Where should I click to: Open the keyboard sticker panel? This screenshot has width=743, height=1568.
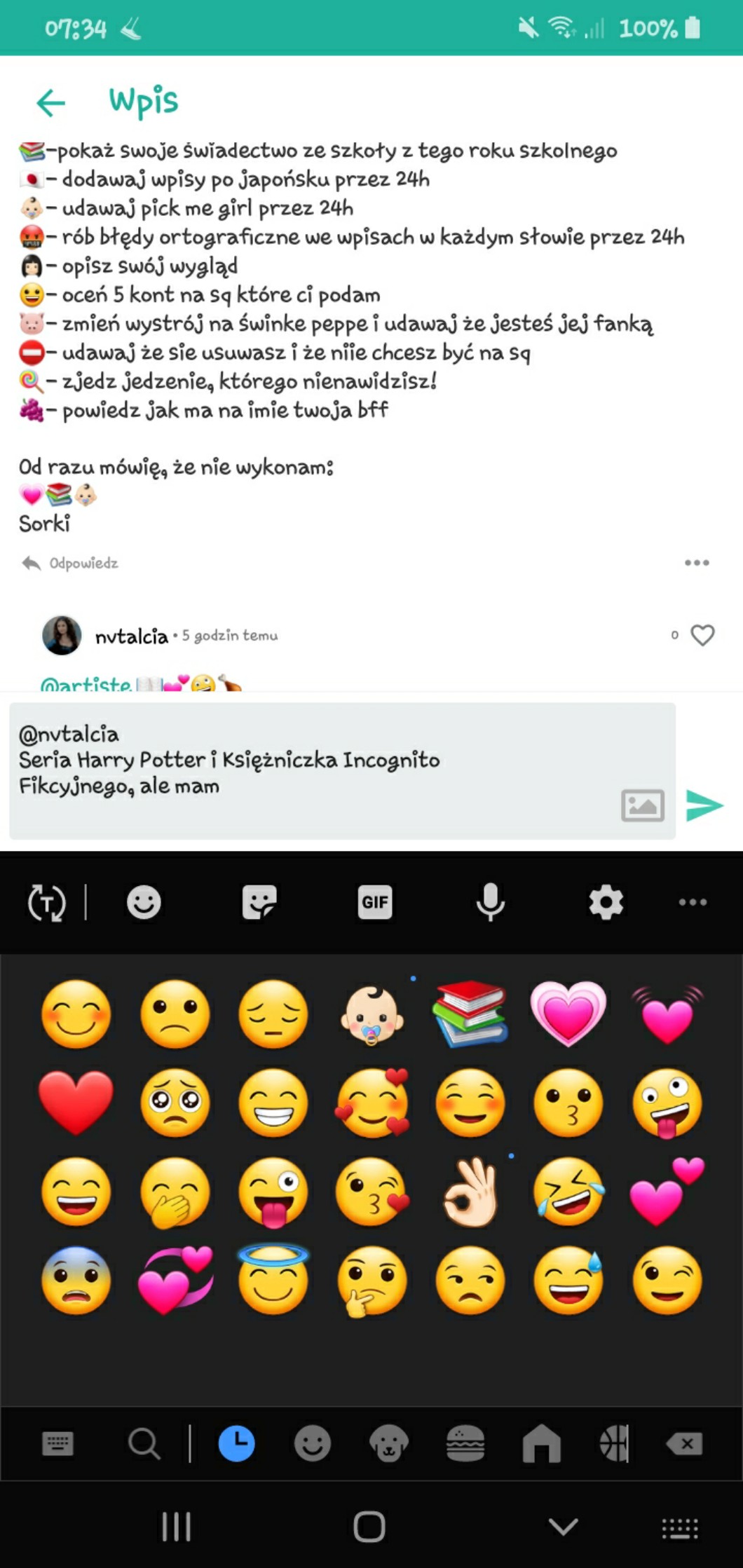pos(259,902)
